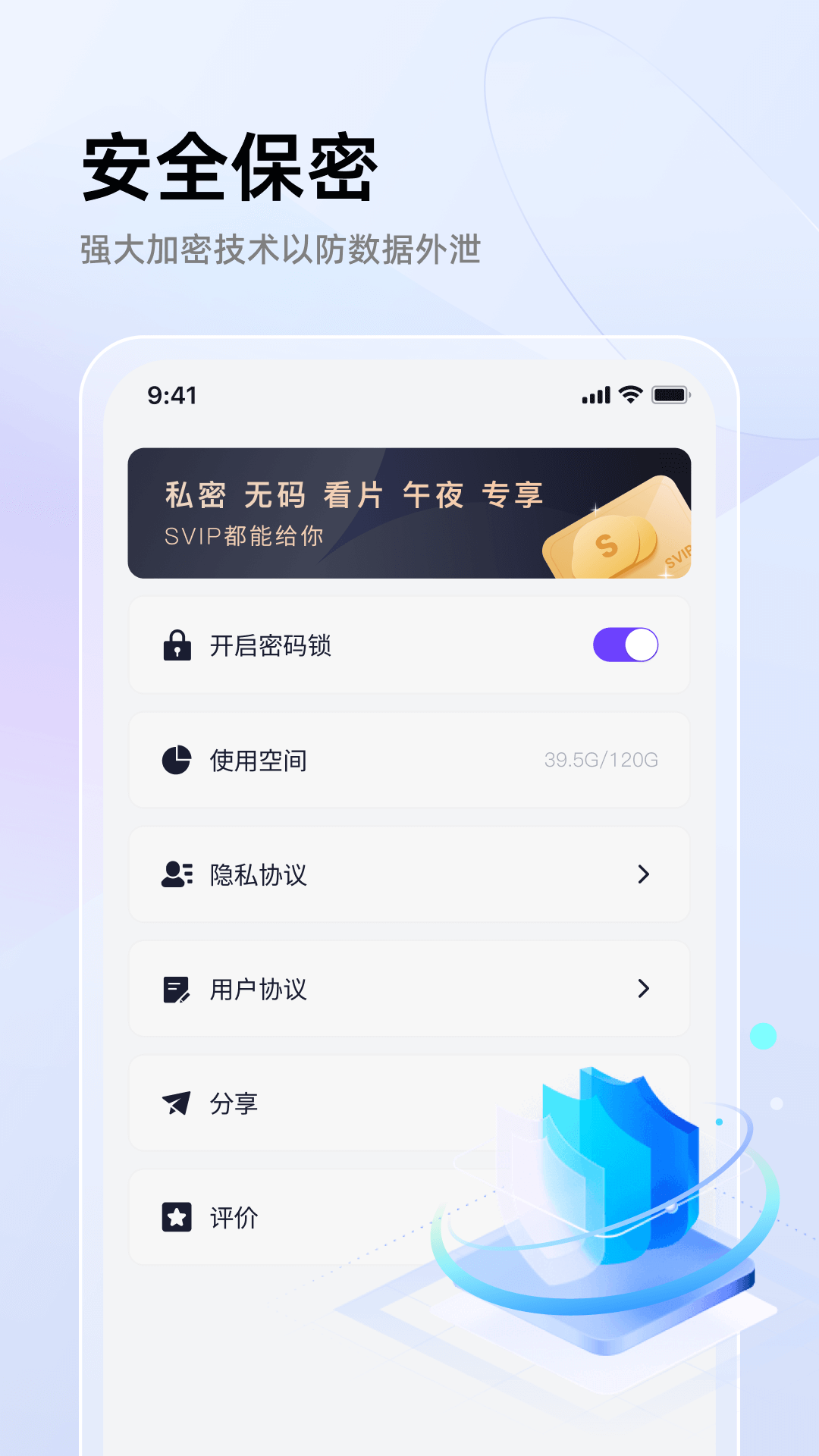Expand the 隐私协议 privacy agreement row
Screen dimensions: 819x1456
click(409, 874)
